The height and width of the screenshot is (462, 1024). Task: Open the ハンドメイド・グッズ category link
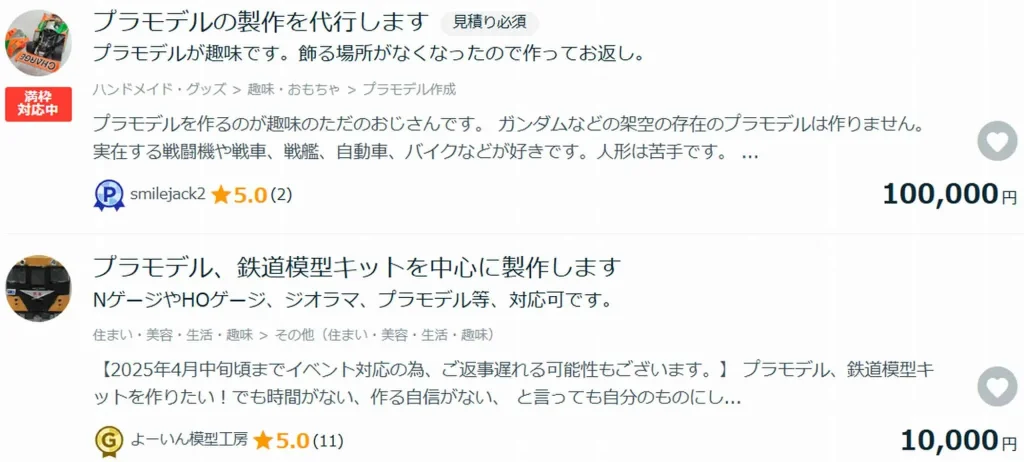[x=160, y=89]
